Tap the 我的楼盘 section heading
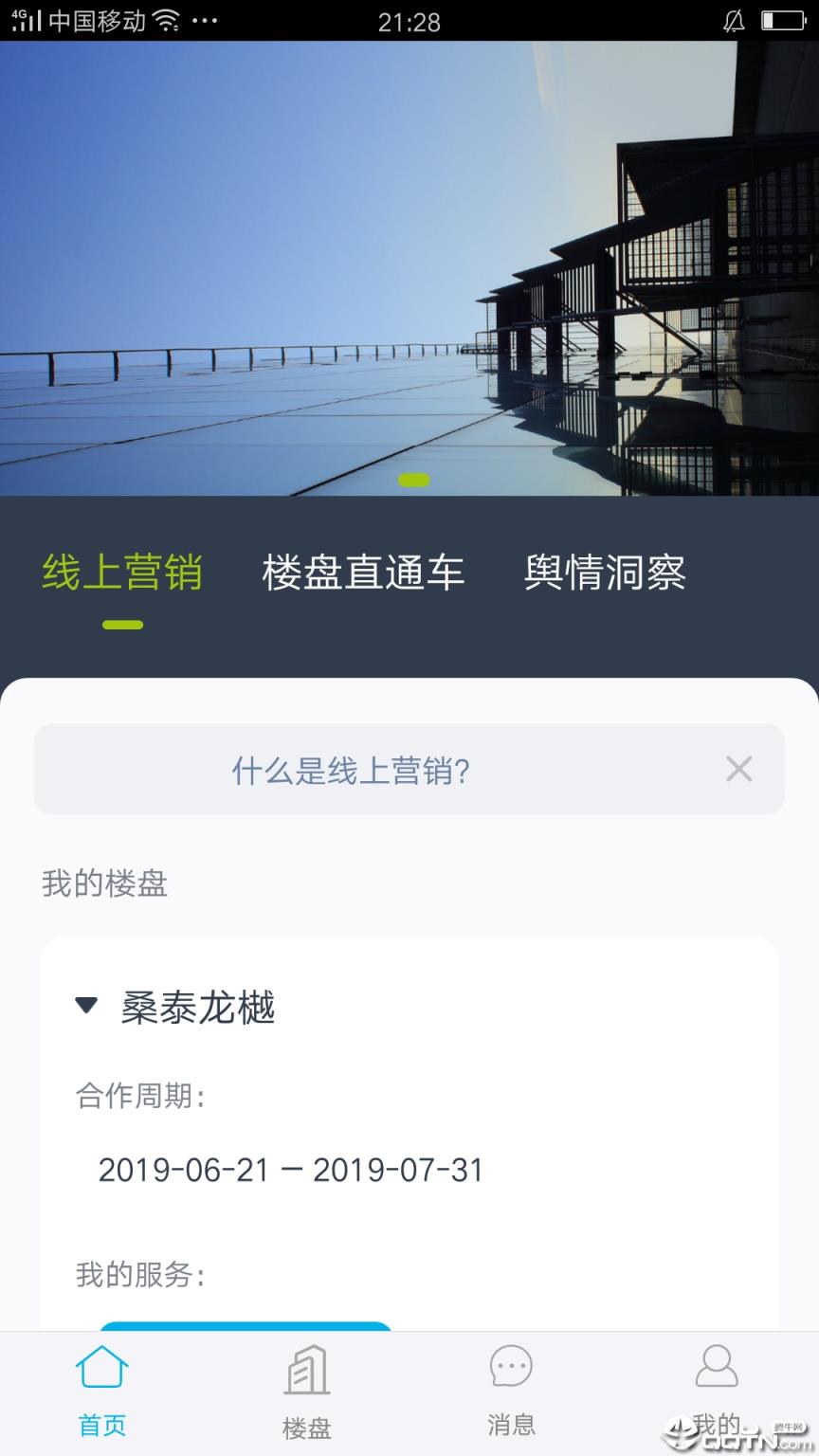Screen dimensions: 819x1456 coord(104,883)
